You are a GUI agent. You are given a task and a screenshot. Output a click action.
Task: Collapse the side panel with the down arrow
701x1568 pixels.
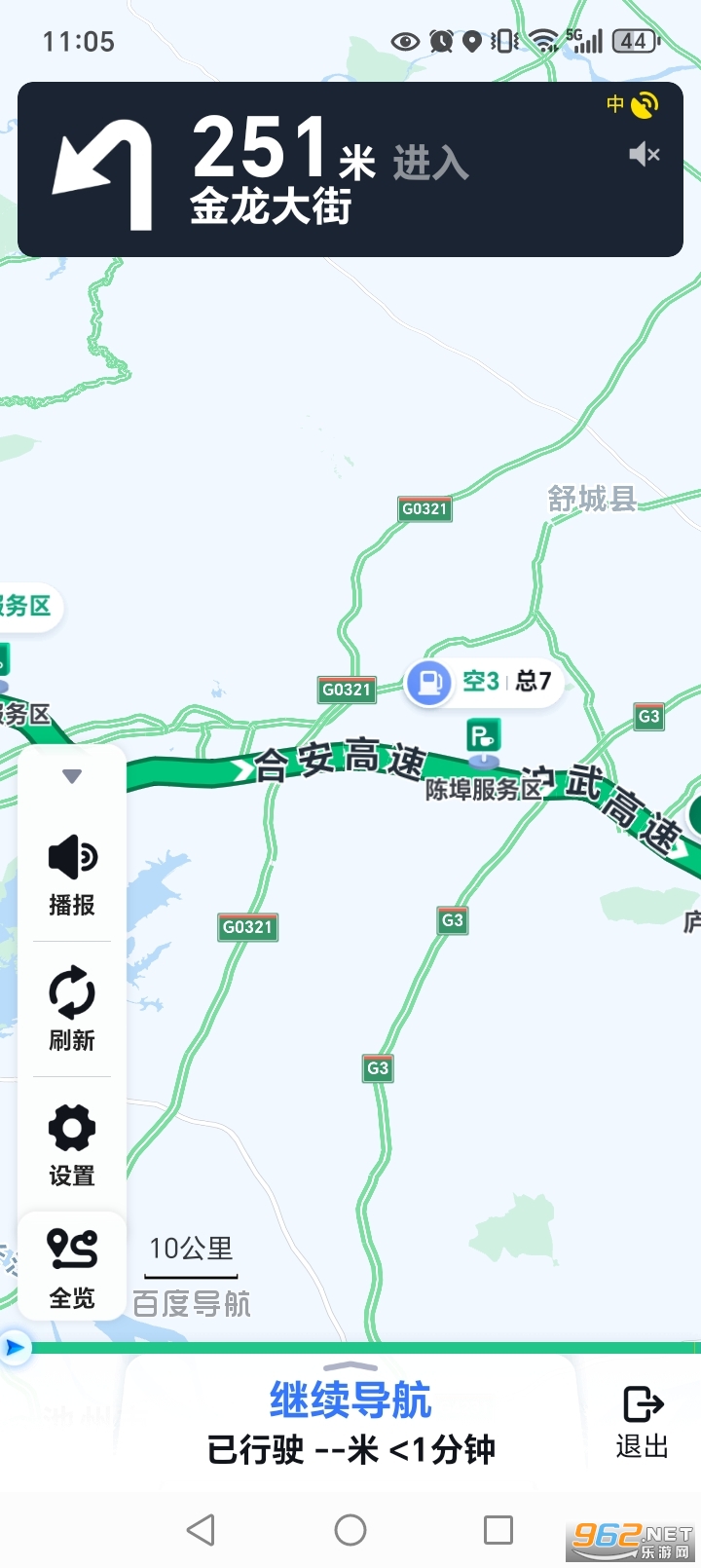(71, 776)
